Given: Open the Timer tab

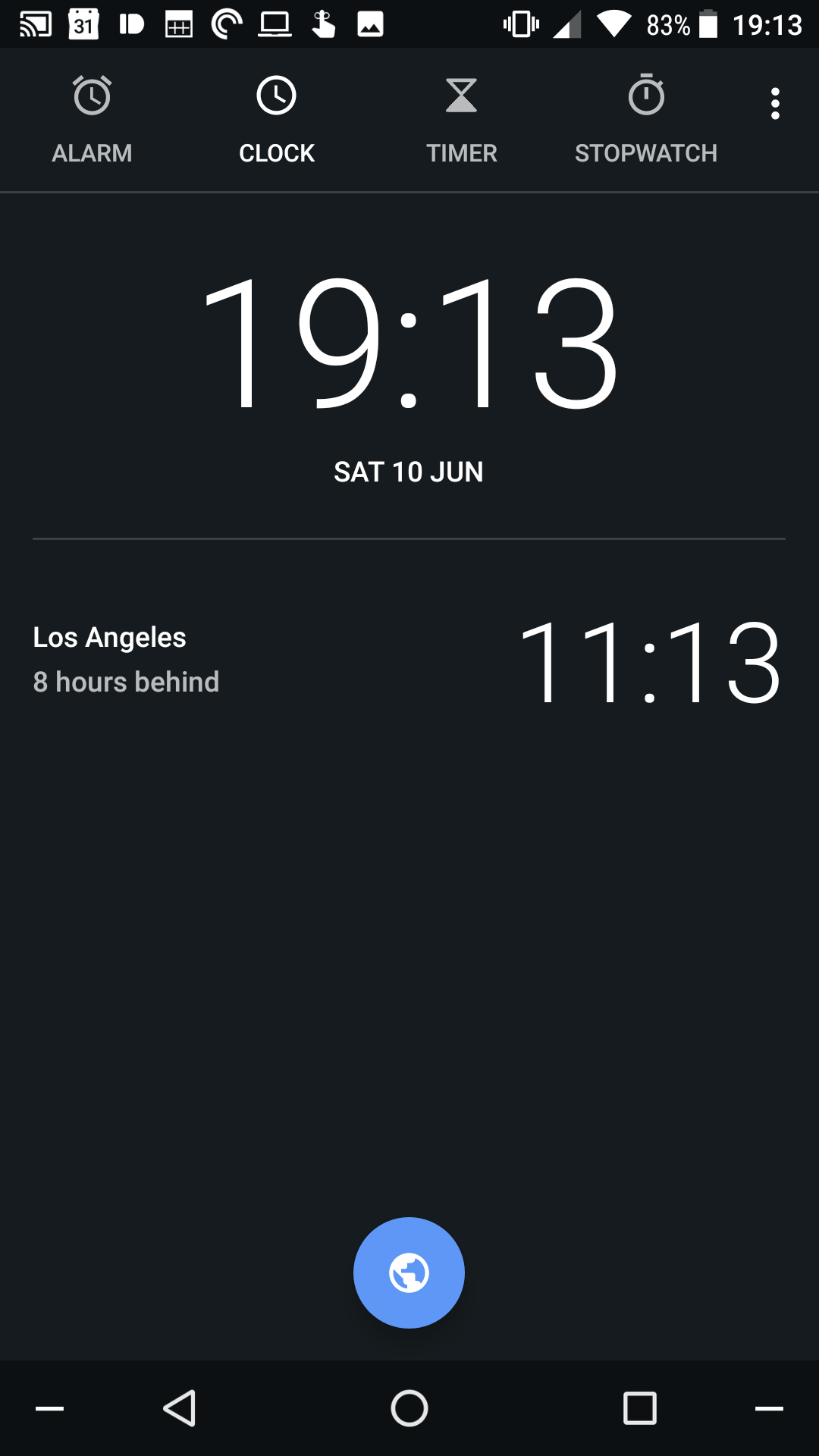Looking at the screenshot, I should pyautogui.click(x=461, y=120).
